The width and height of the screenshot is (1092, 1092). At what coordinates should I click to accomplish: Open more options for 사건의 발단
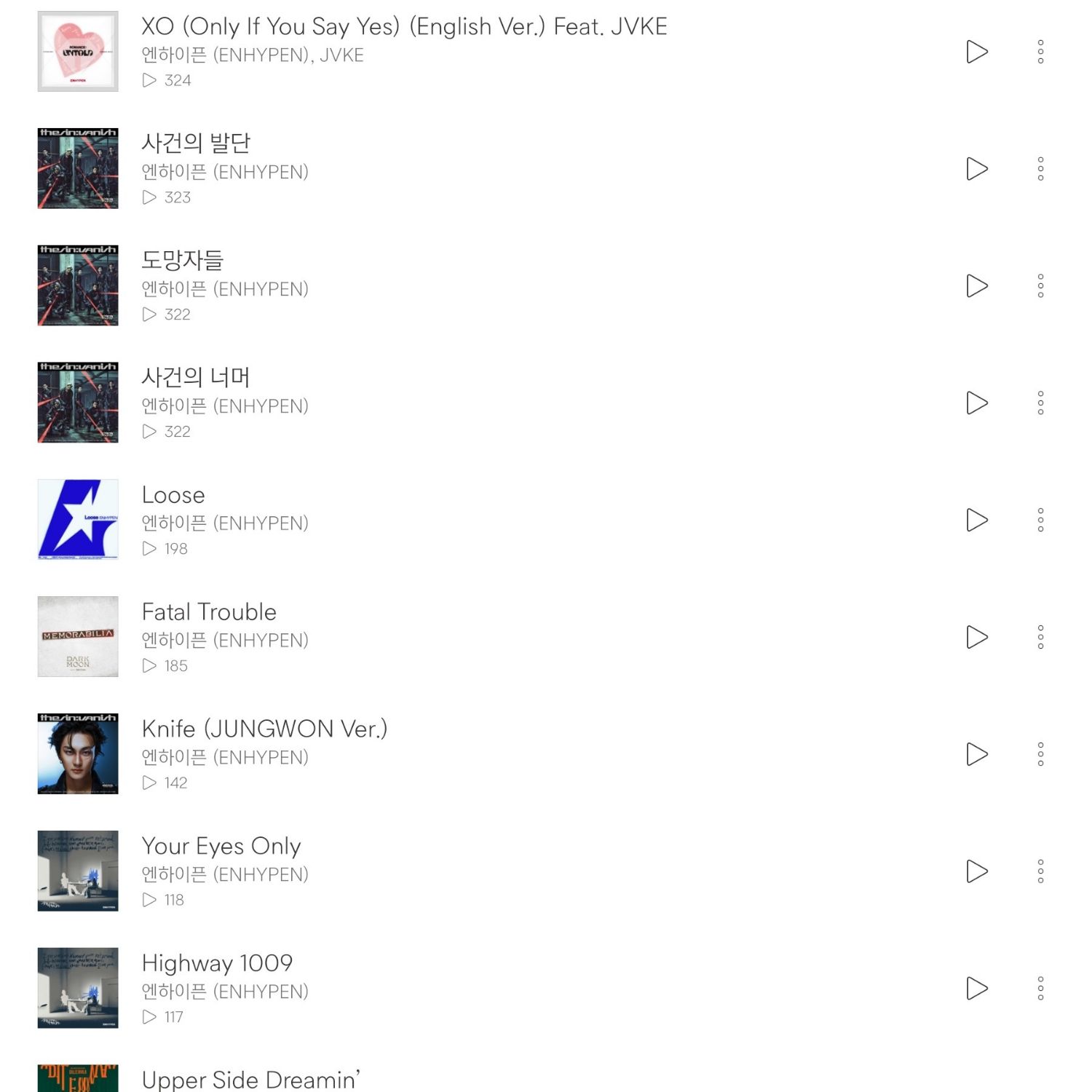[1040, 169]
